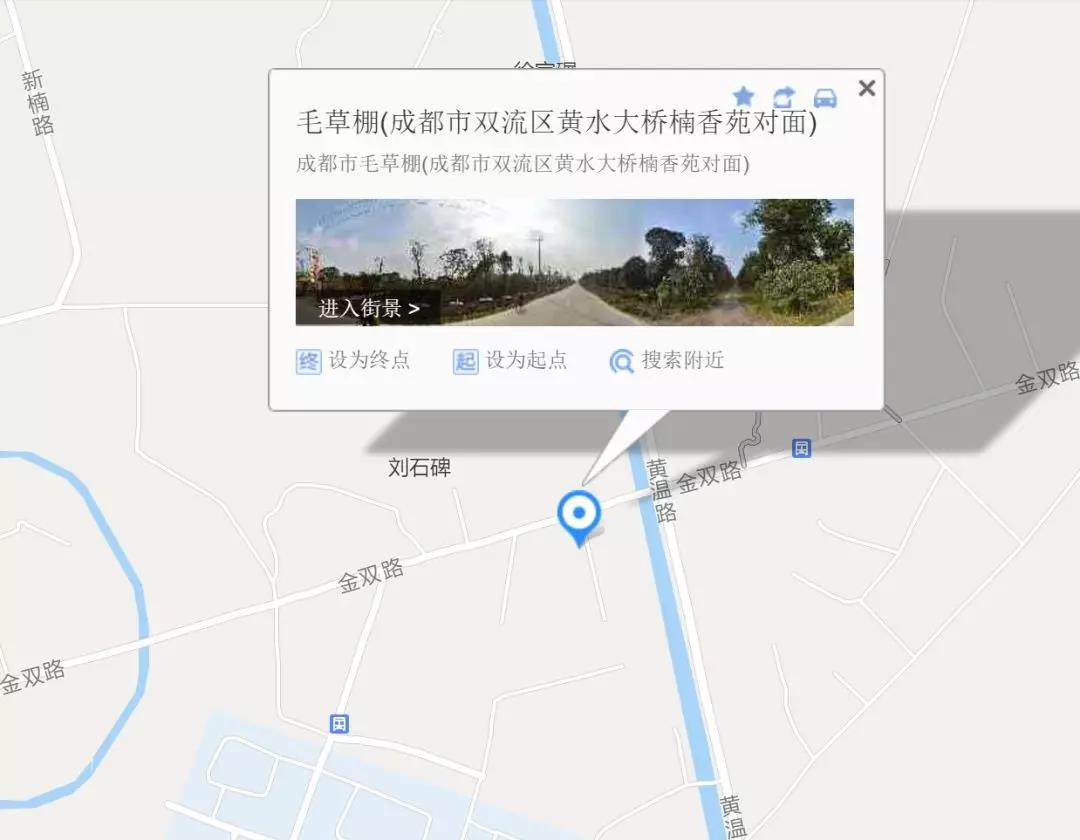Add 毛草棚 to favorites with the star
1080x840 pixels.
(743, 96)
